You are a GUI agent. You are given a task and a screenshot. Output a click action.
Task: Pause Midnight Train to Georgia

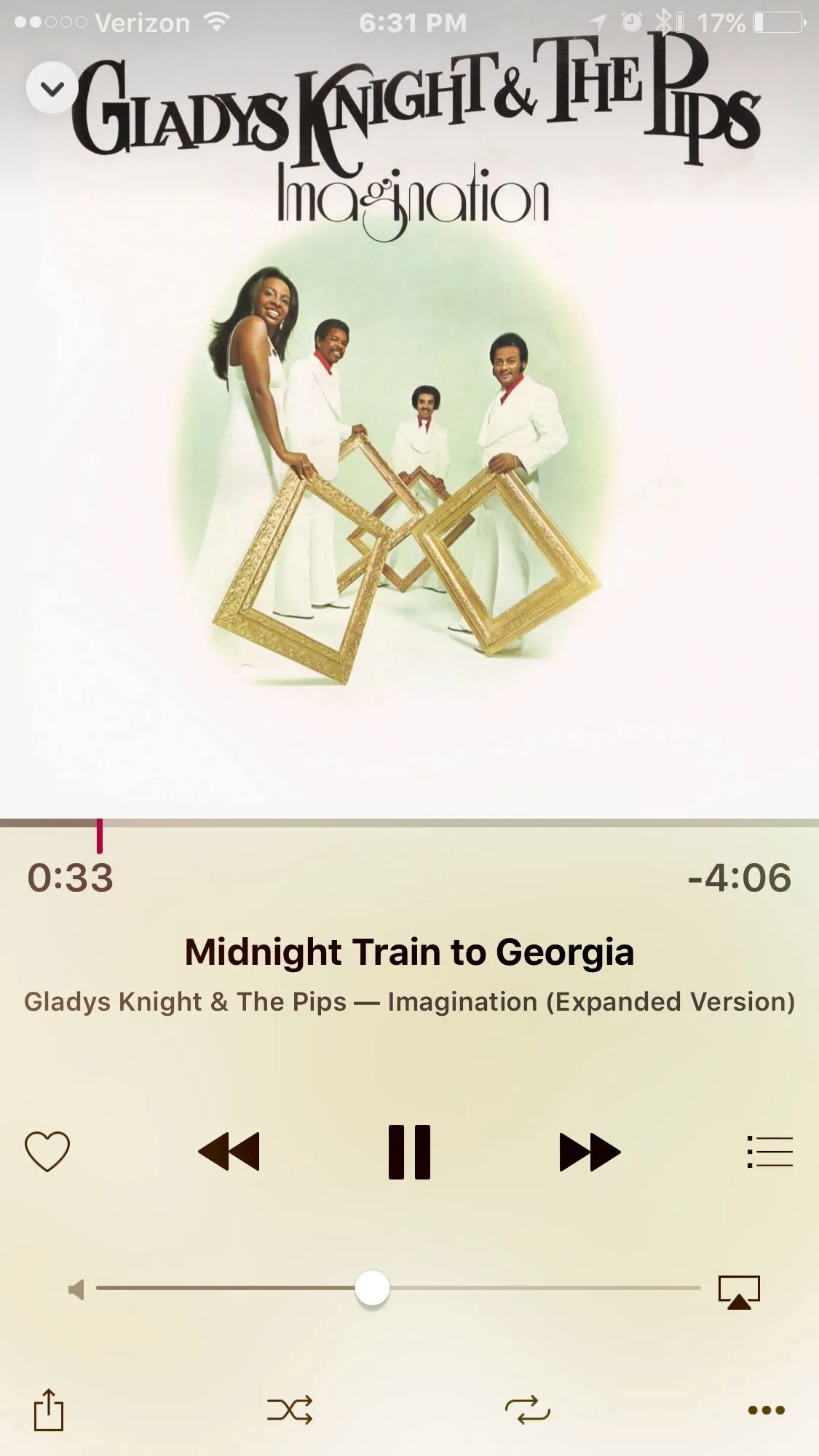409,1152
